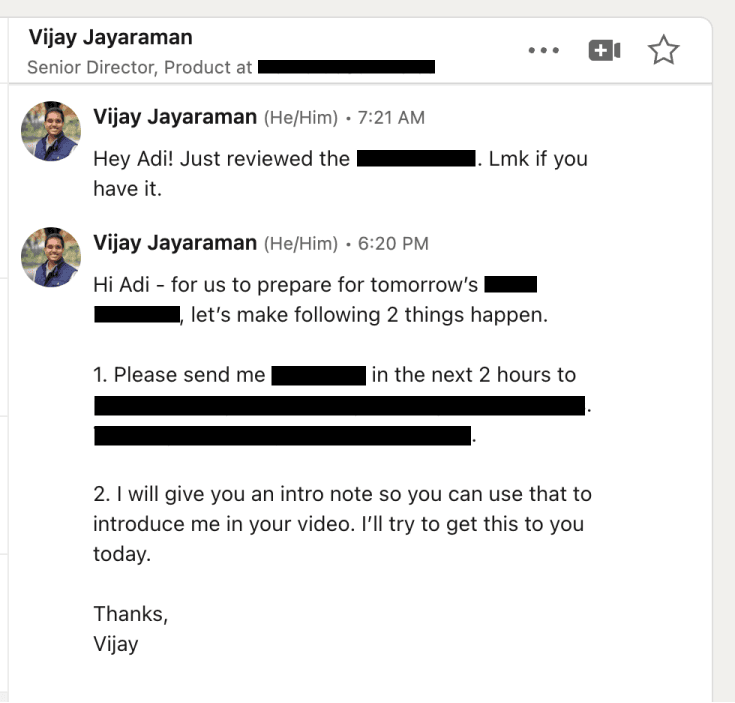Screen dimensions: 735x703
Task: Tap Vijay's avatar on the 7:21 AM message
Action: coord(51,131)
